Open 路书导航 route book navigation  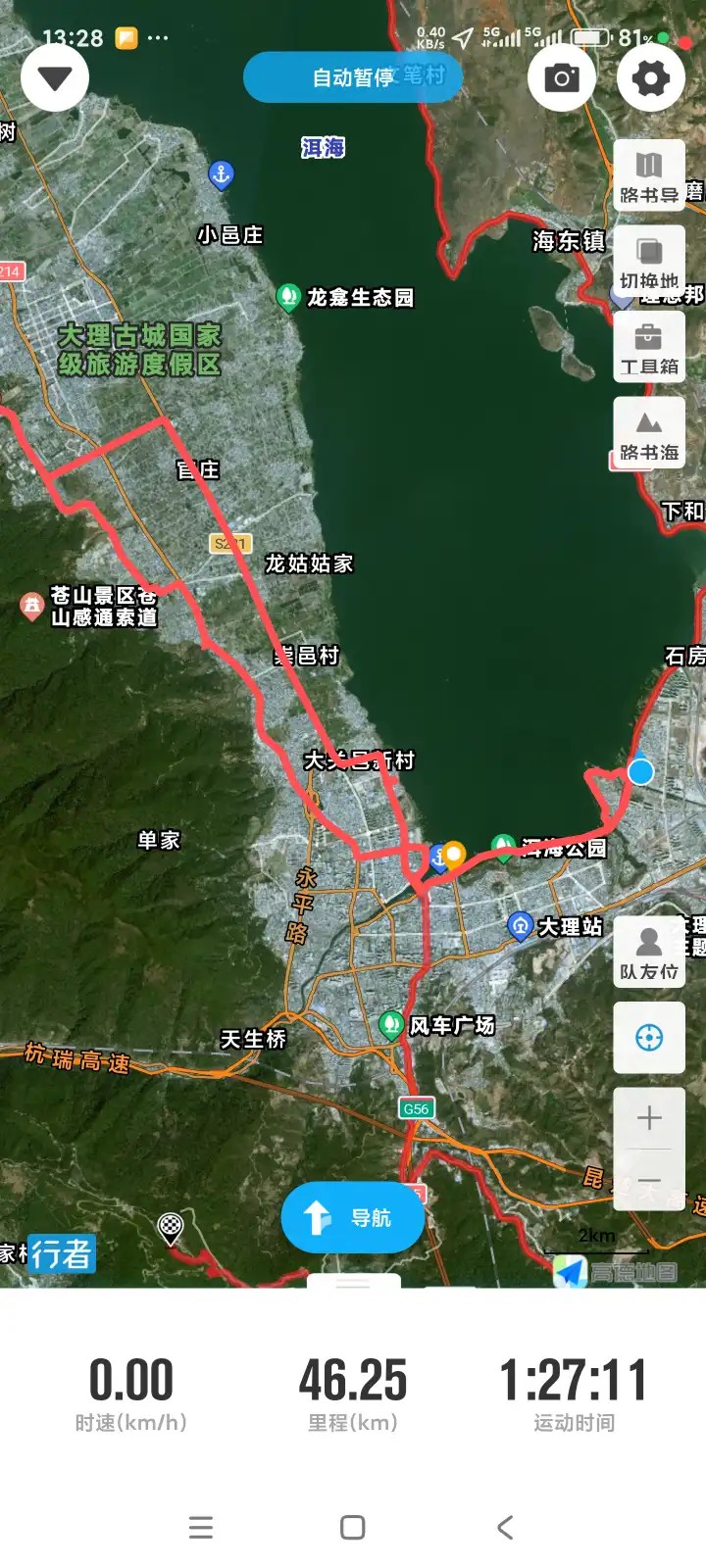tap(649, 176)
